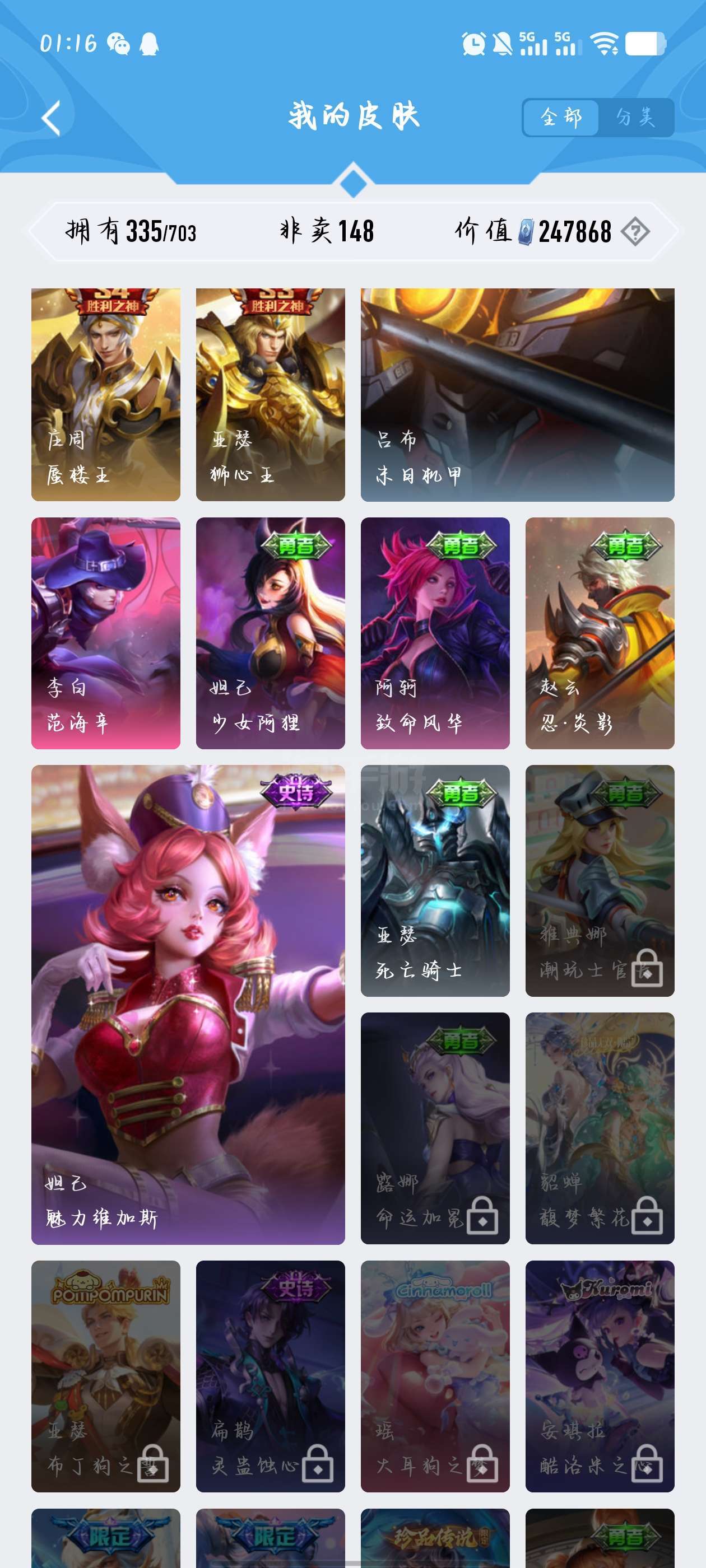The height and width of the screenshot is (1568, 706).
Task: View 亚瑟 死亡骑士 skin
Action: coord(434,880)
